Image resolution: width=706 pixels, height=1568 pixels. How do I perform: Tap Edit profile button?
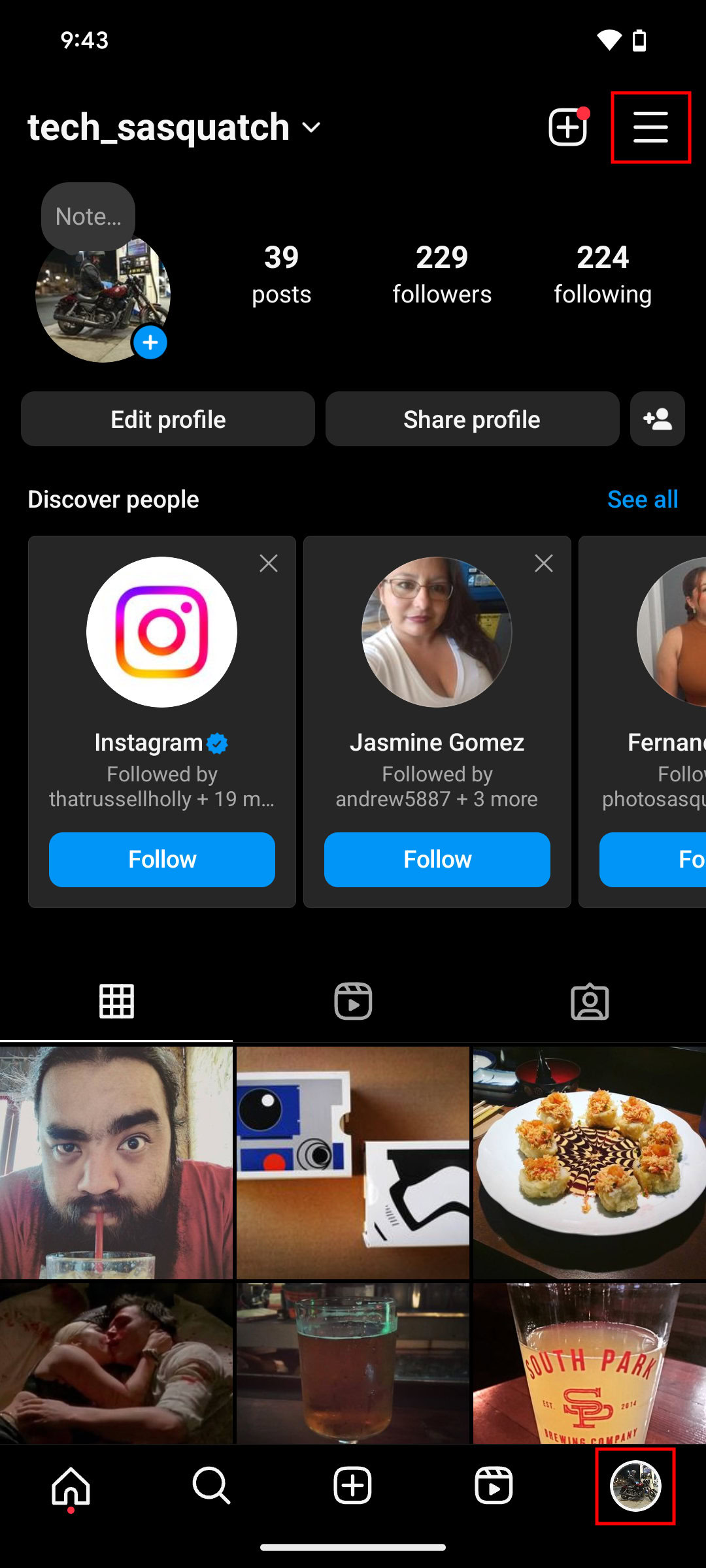168,419
